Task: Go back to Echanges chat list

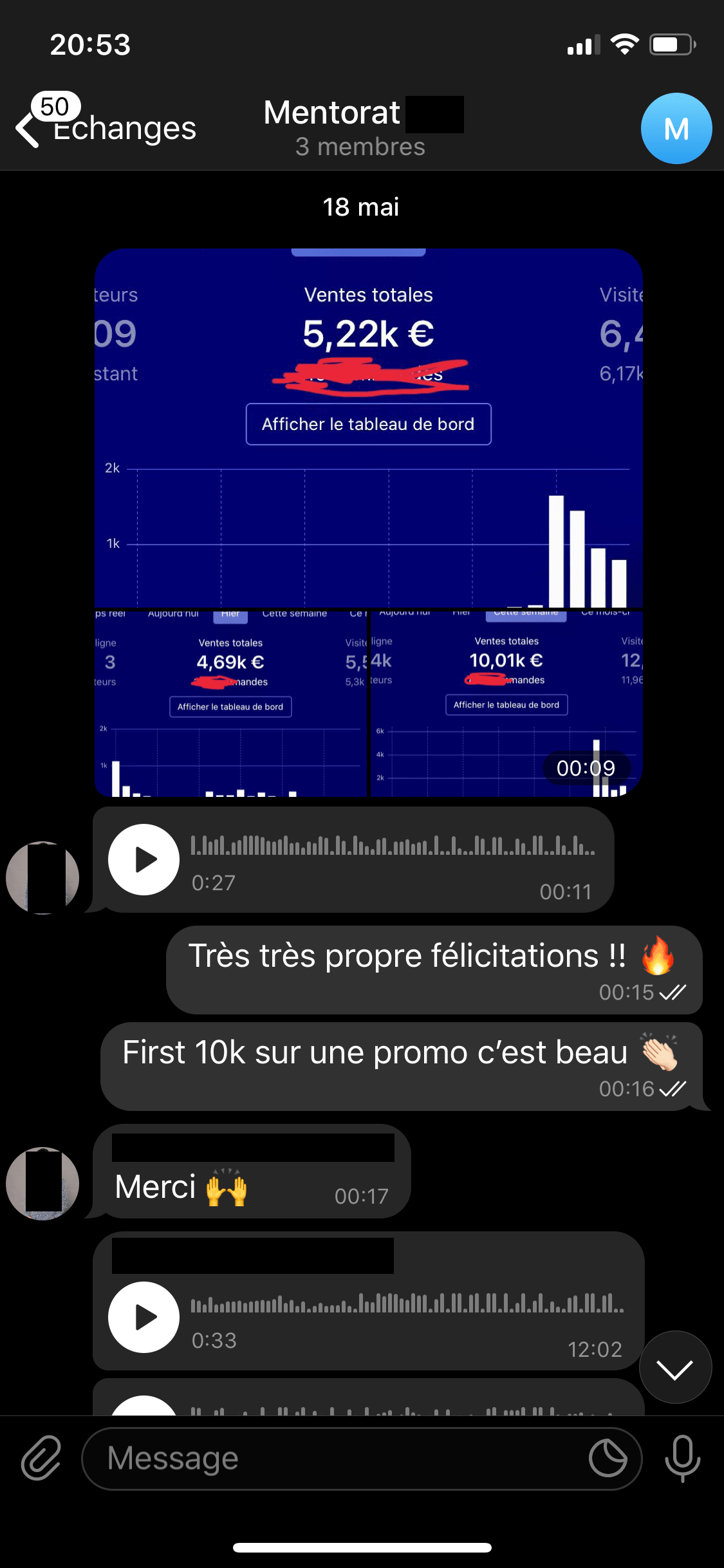Action: click(103, 127)
